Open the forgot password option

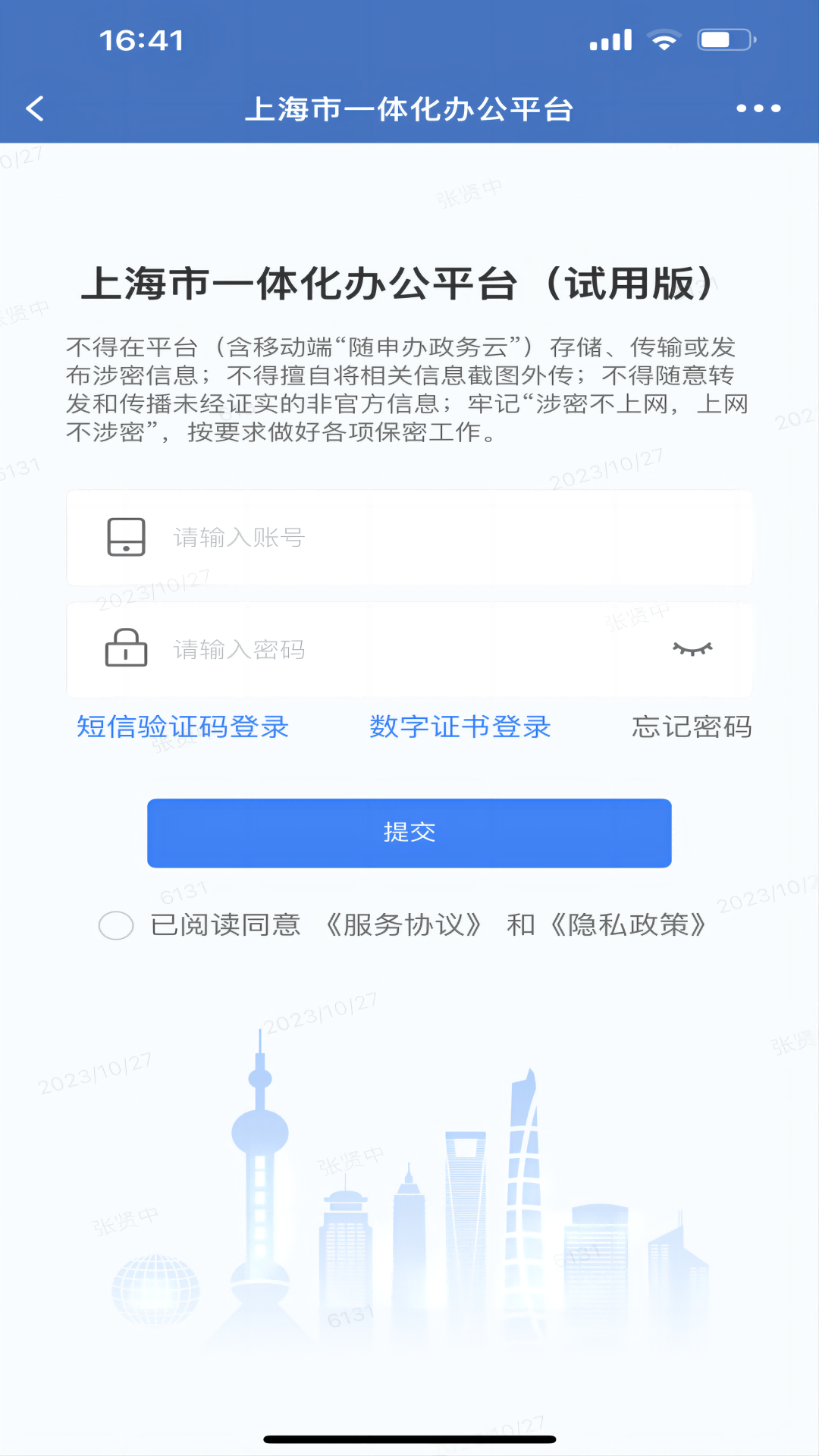(x=692, y=726)
